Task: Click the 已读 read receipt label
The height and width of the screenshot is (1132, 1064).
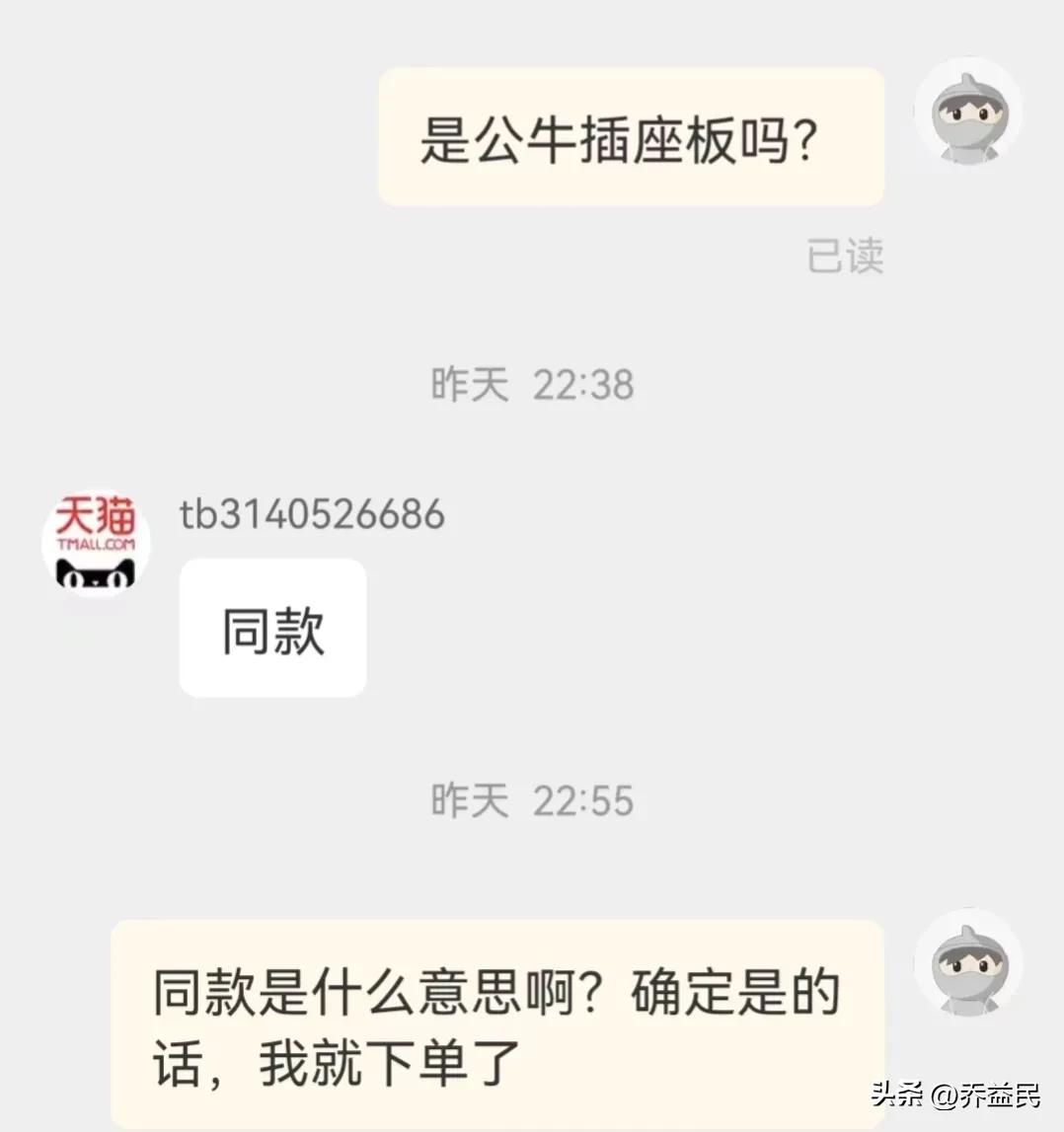Action: (x=845, y=255)
